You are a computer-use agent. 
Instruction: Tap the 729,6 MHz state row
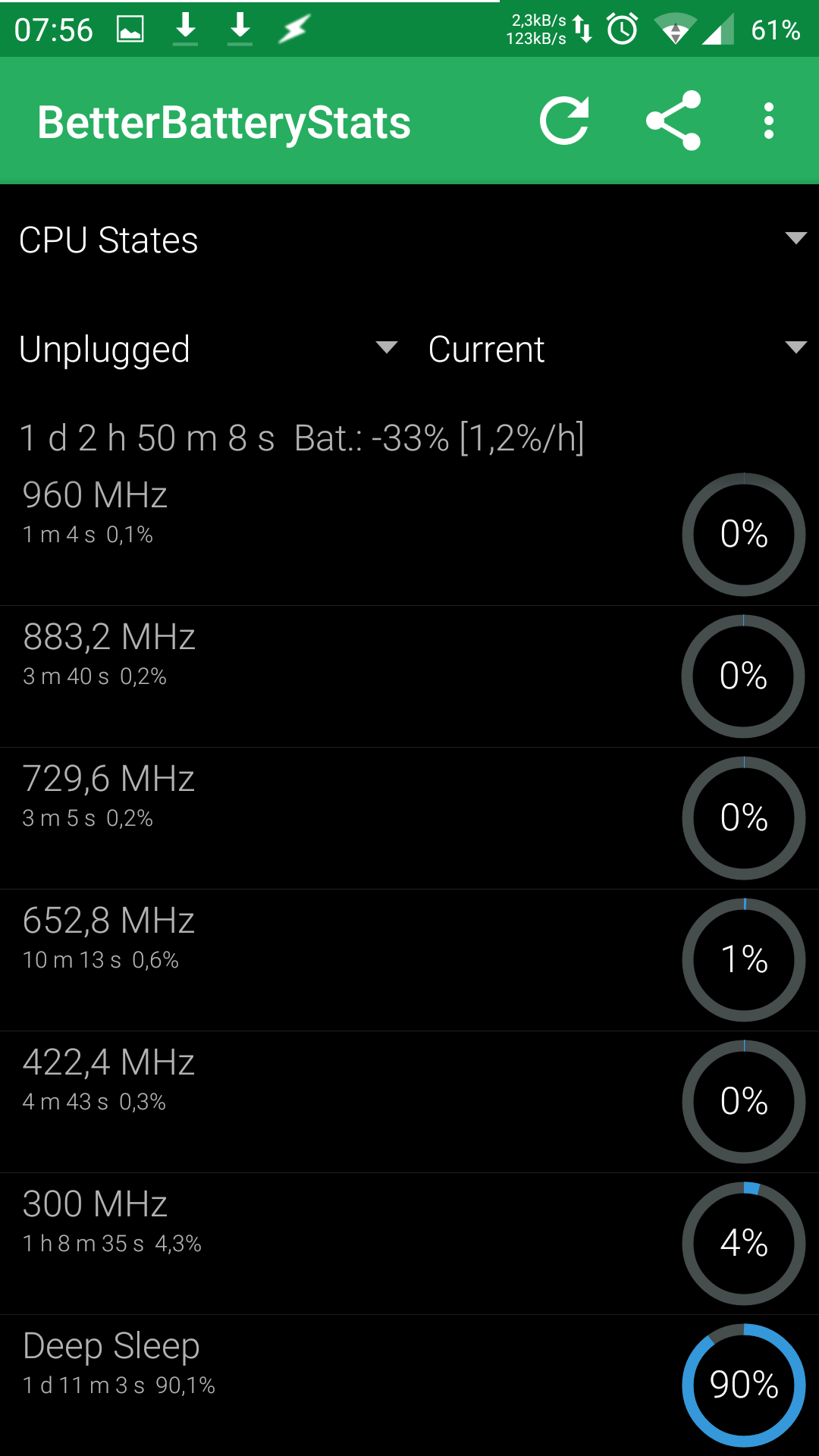409,818
